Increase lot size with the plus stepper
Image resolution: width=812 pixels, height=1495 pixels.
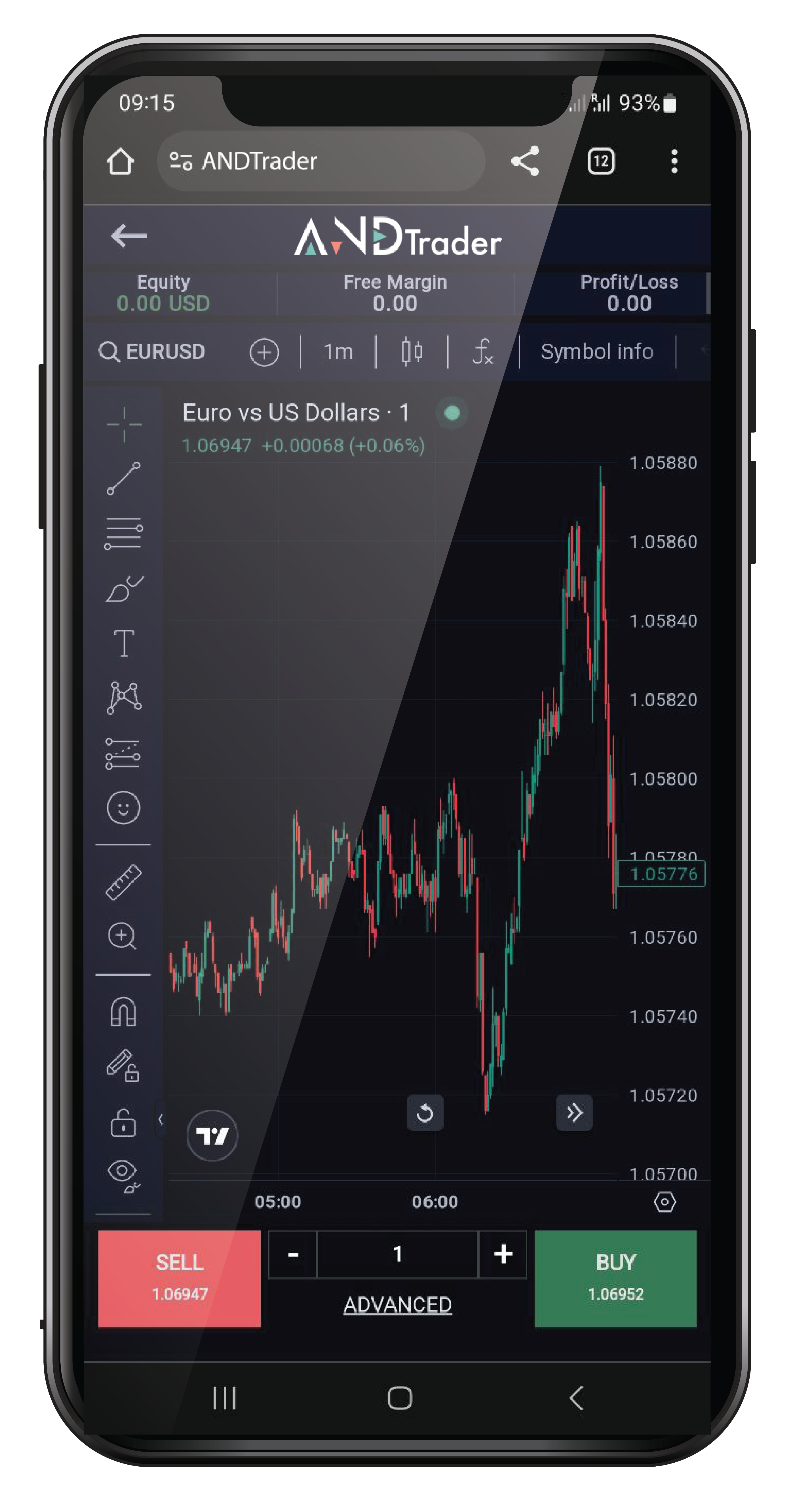pos(502,1255)
